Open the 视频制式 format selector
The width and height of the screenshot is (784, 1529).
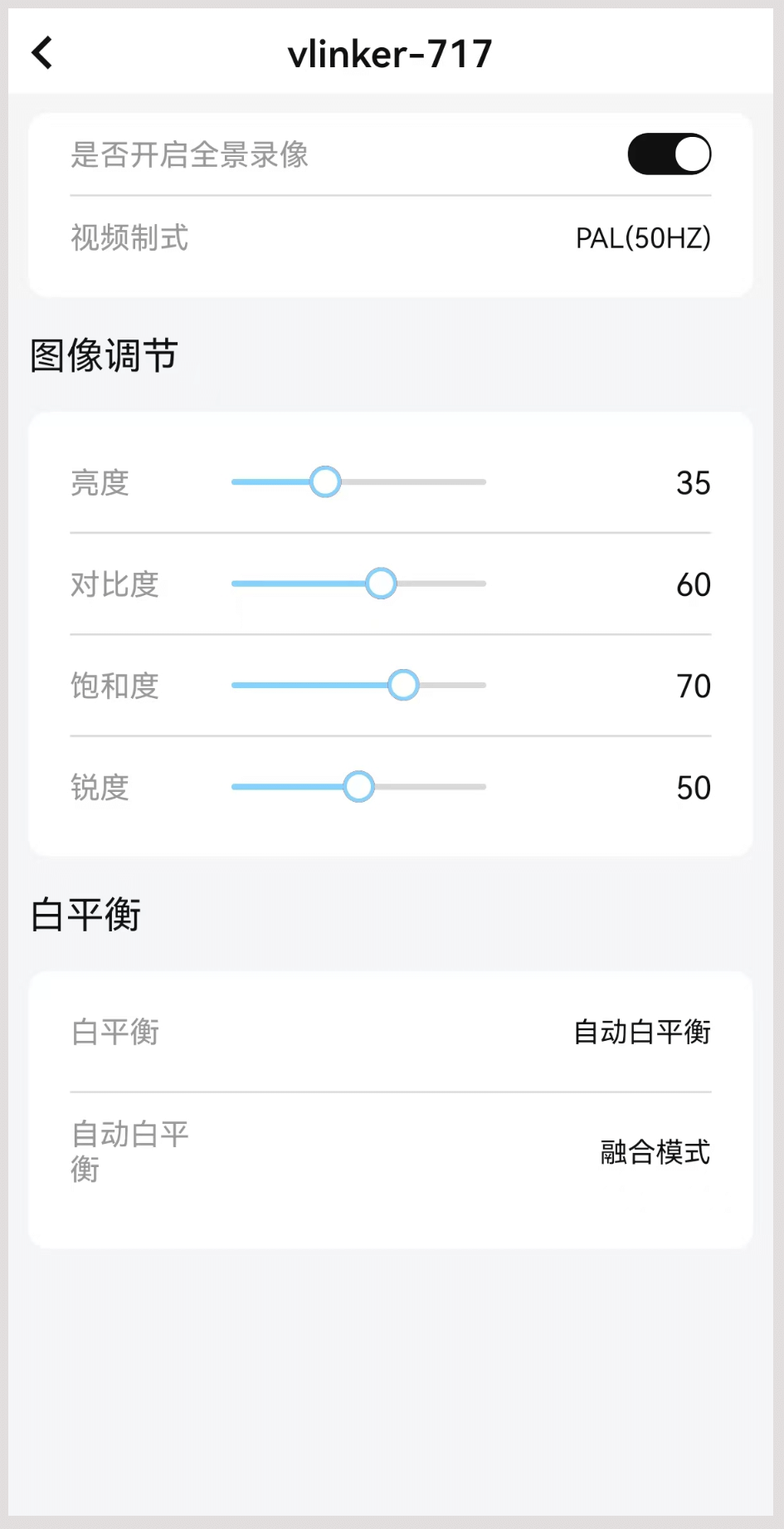390,238
